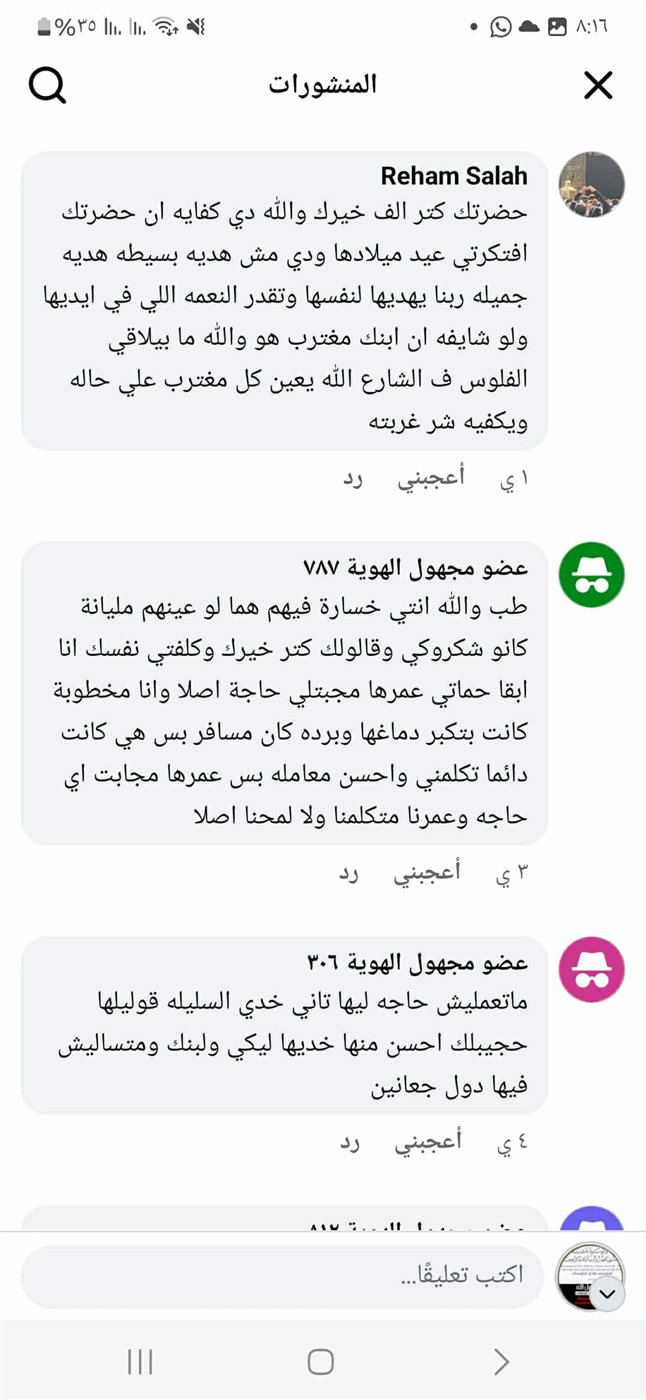
Task: Like Reham Salah's comment
Action: 431,478
